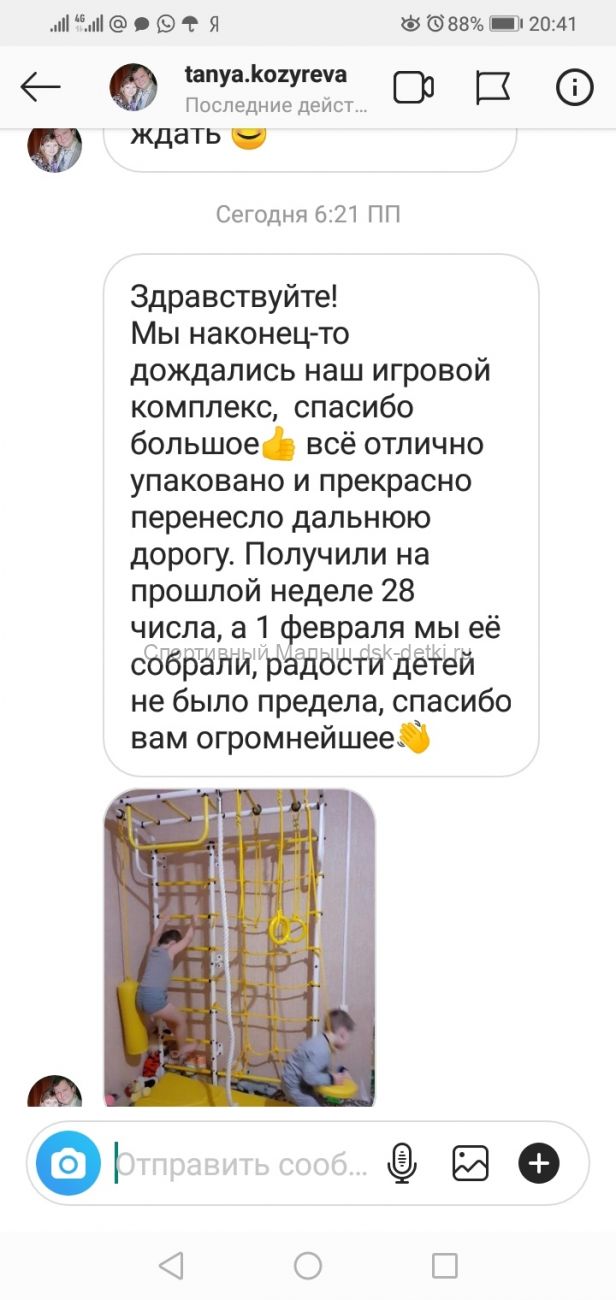Start a video call

[x=413, y=88]
